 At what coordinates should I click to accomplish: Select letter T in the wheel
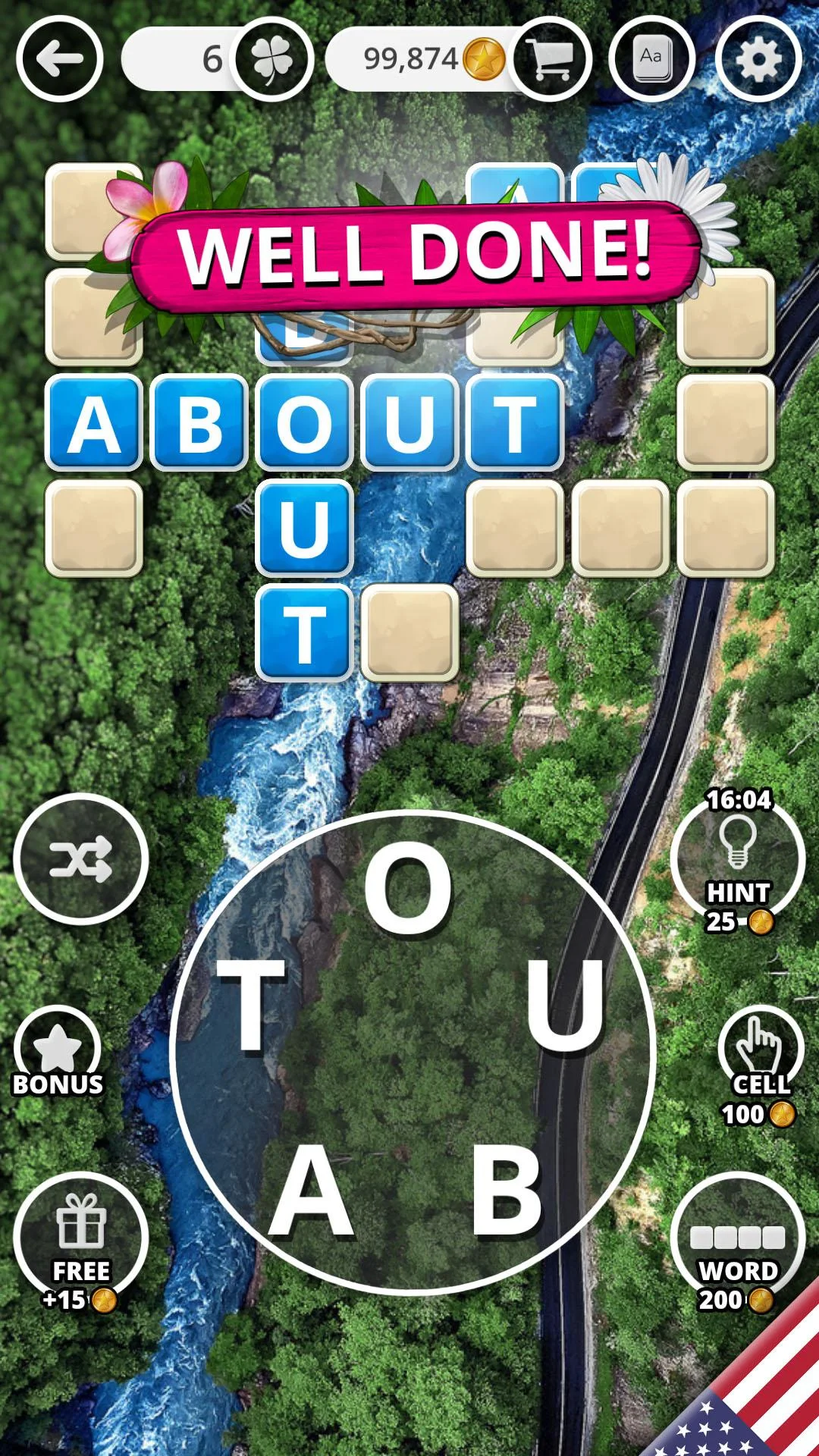250,1005
